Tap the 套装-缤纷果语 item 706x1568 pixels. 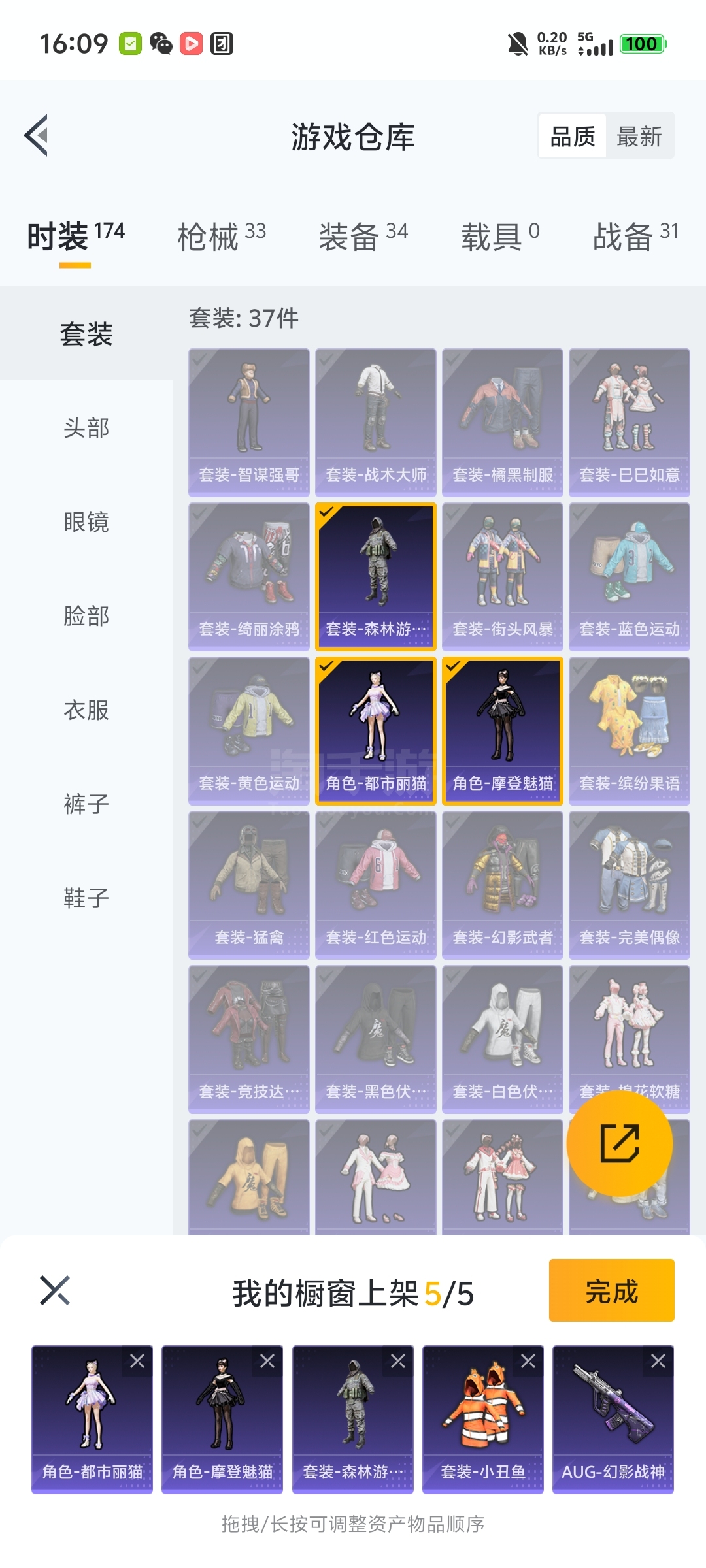click(630, 731)
